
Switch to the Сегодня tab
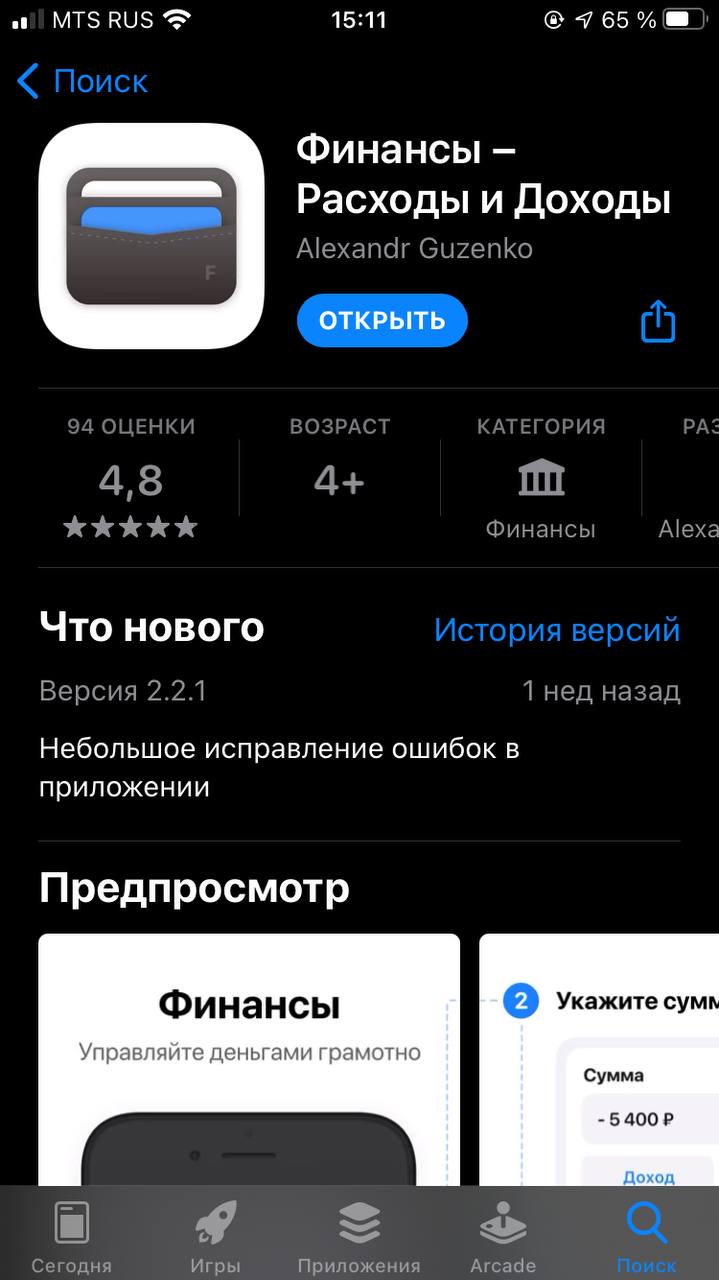pos(71,1237)
